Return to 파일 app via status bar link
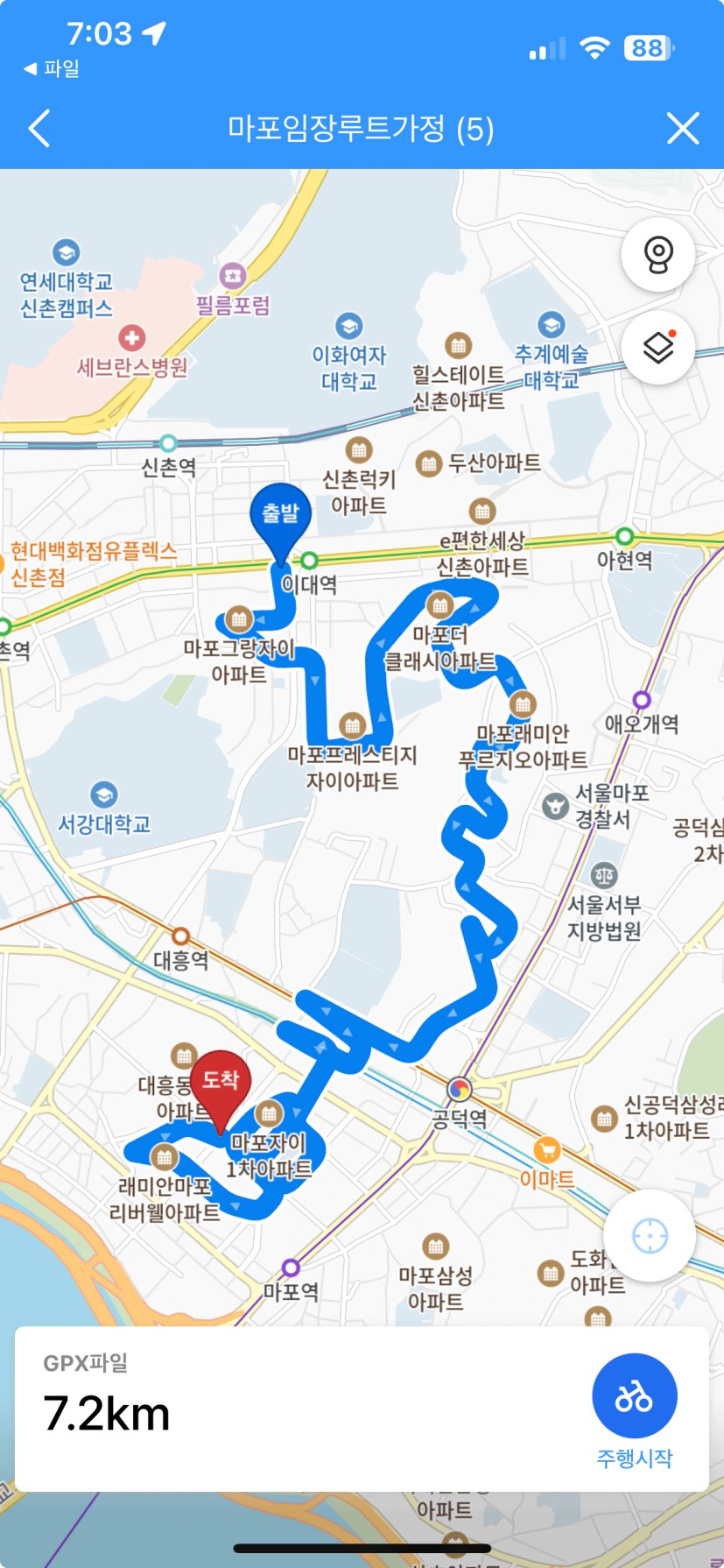 point(52,68)
